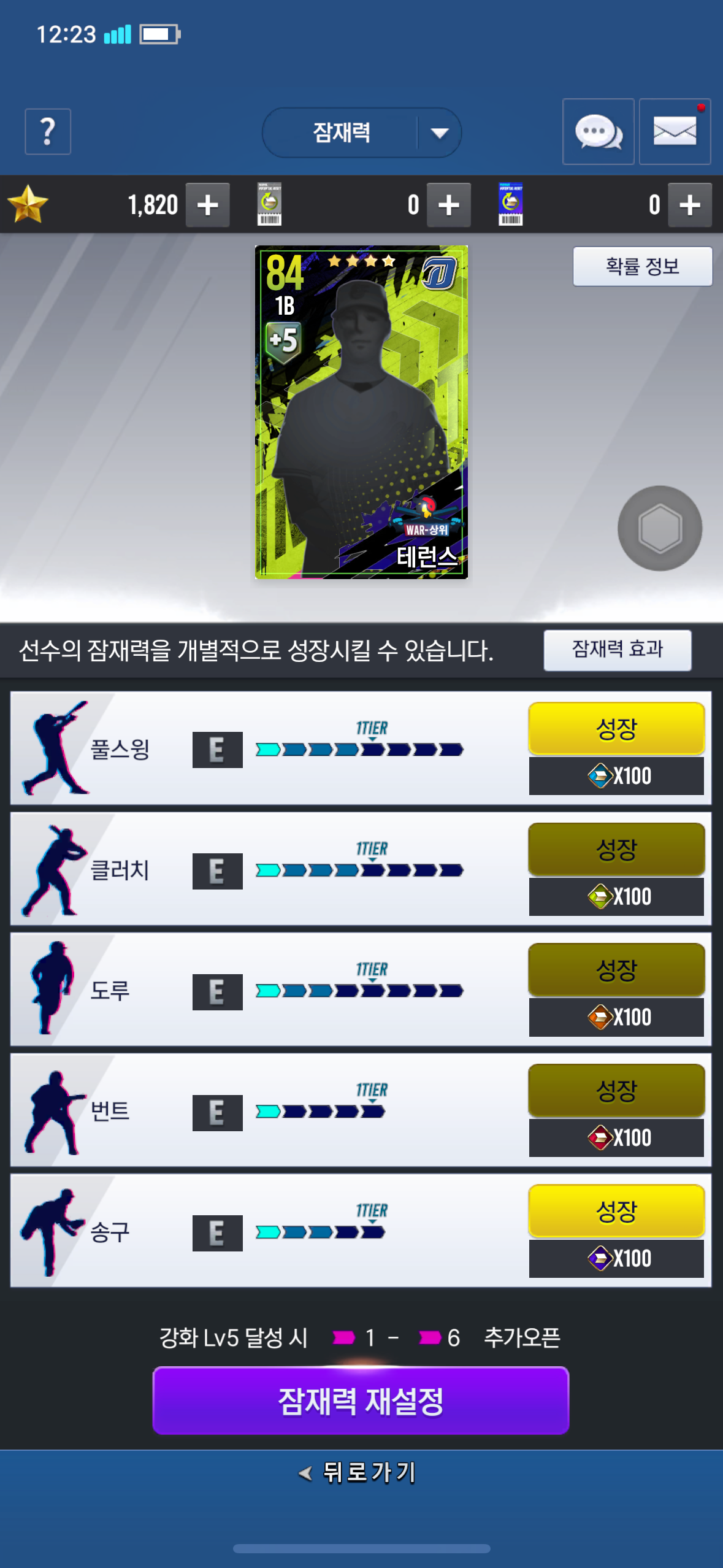Image resolution: width=723 pixels, height=1568 pixels.
Task: Open the chat speech bubble icon
Action: pyautogui.click(x=598, y=131)
